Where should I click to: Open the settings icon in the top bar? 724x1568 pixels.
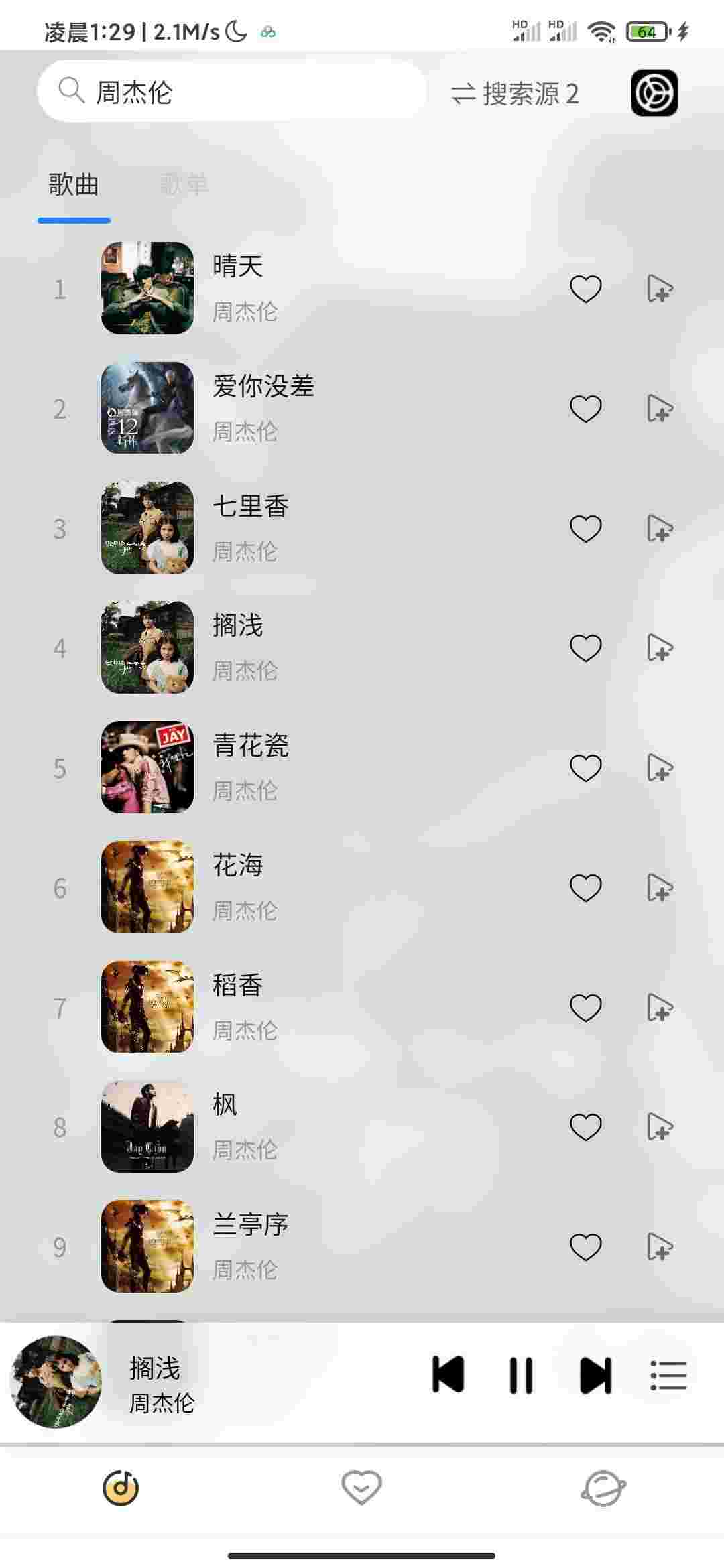click(654, 92)
